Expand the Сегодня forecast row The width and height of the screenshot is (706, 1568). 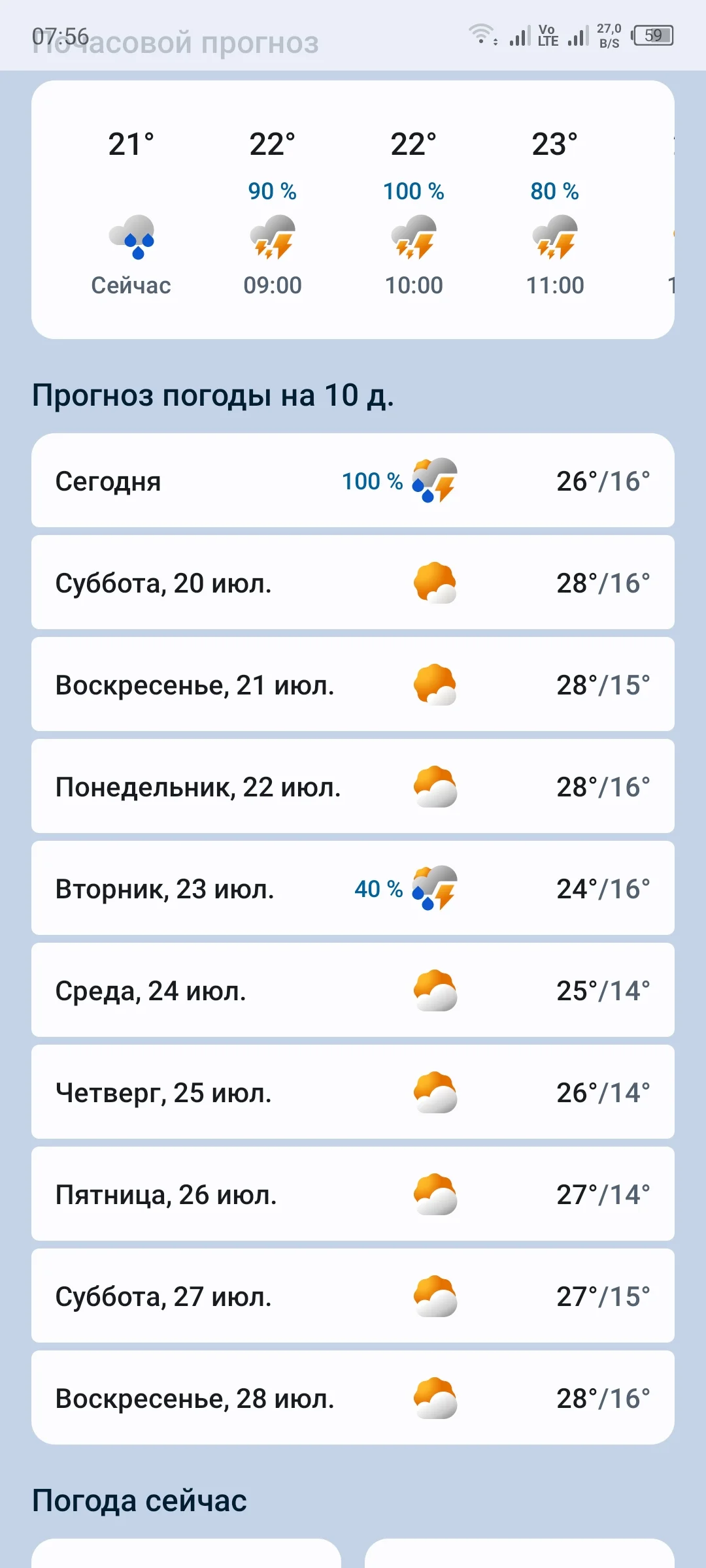353,482
